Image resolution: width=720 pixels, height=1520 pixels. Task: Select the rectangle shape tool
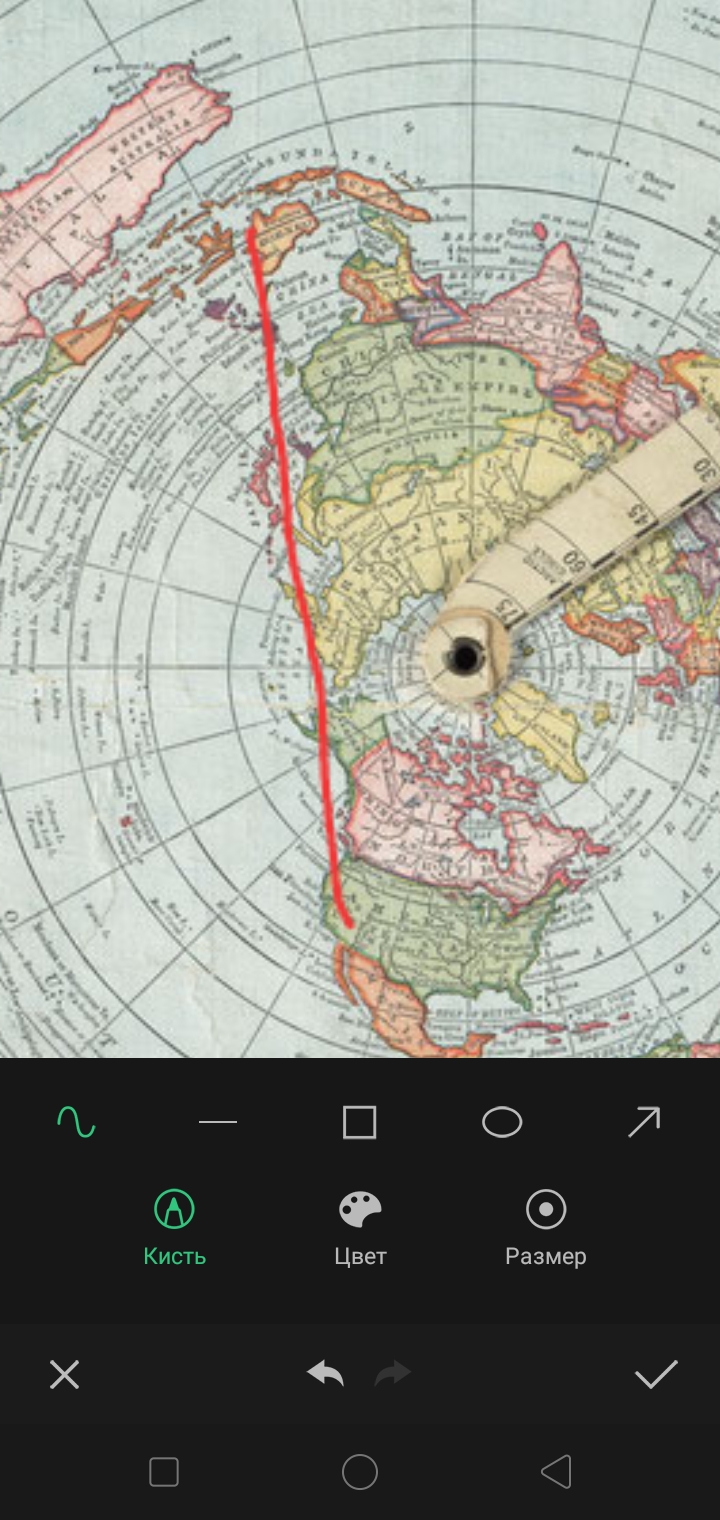tap(359, 1123)
